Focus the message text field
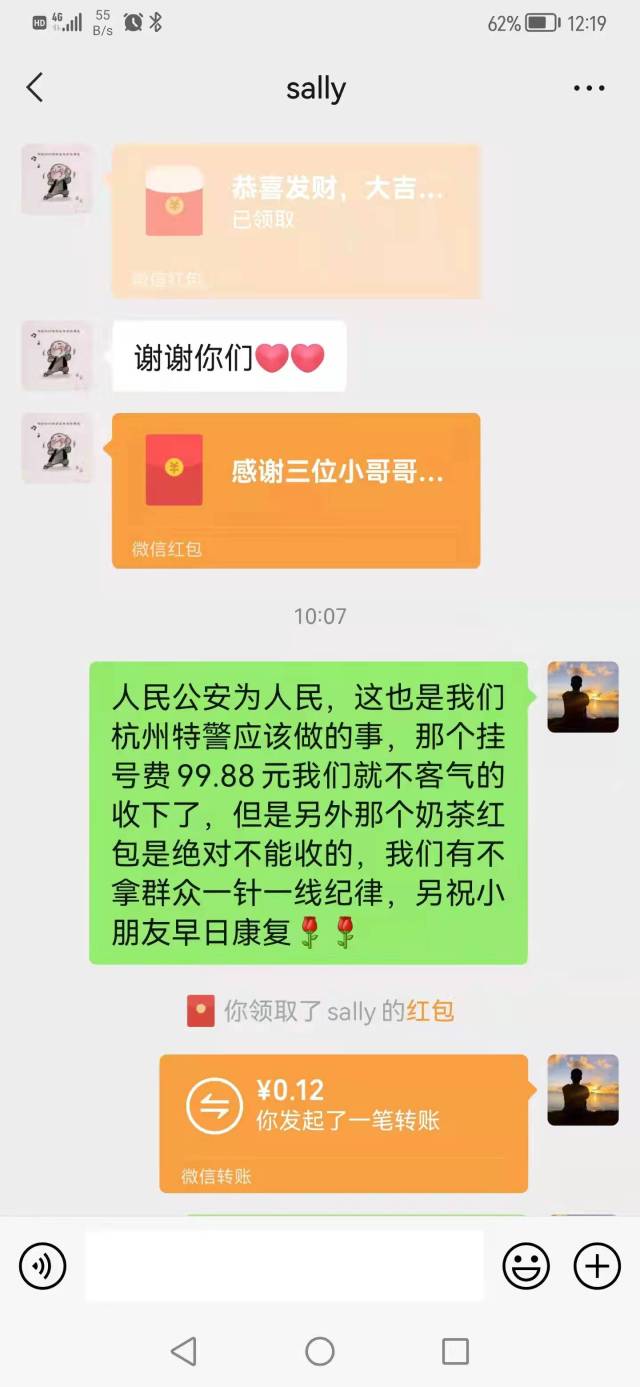The height and width of the screenshot is (1387, 640). tap(285, 1266)
